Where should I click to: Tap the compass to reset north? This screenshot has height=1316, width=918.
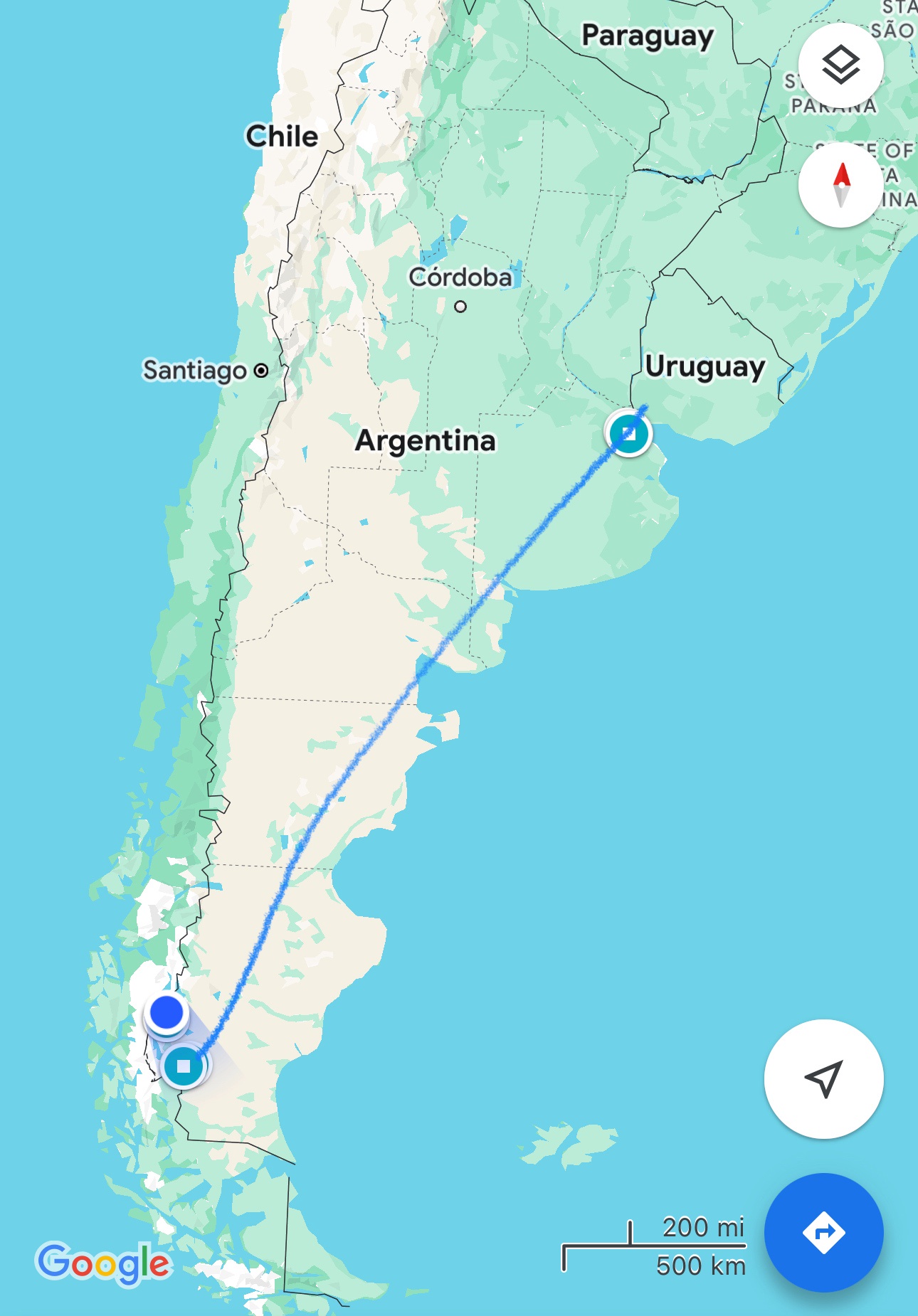[x=840, y=185]
